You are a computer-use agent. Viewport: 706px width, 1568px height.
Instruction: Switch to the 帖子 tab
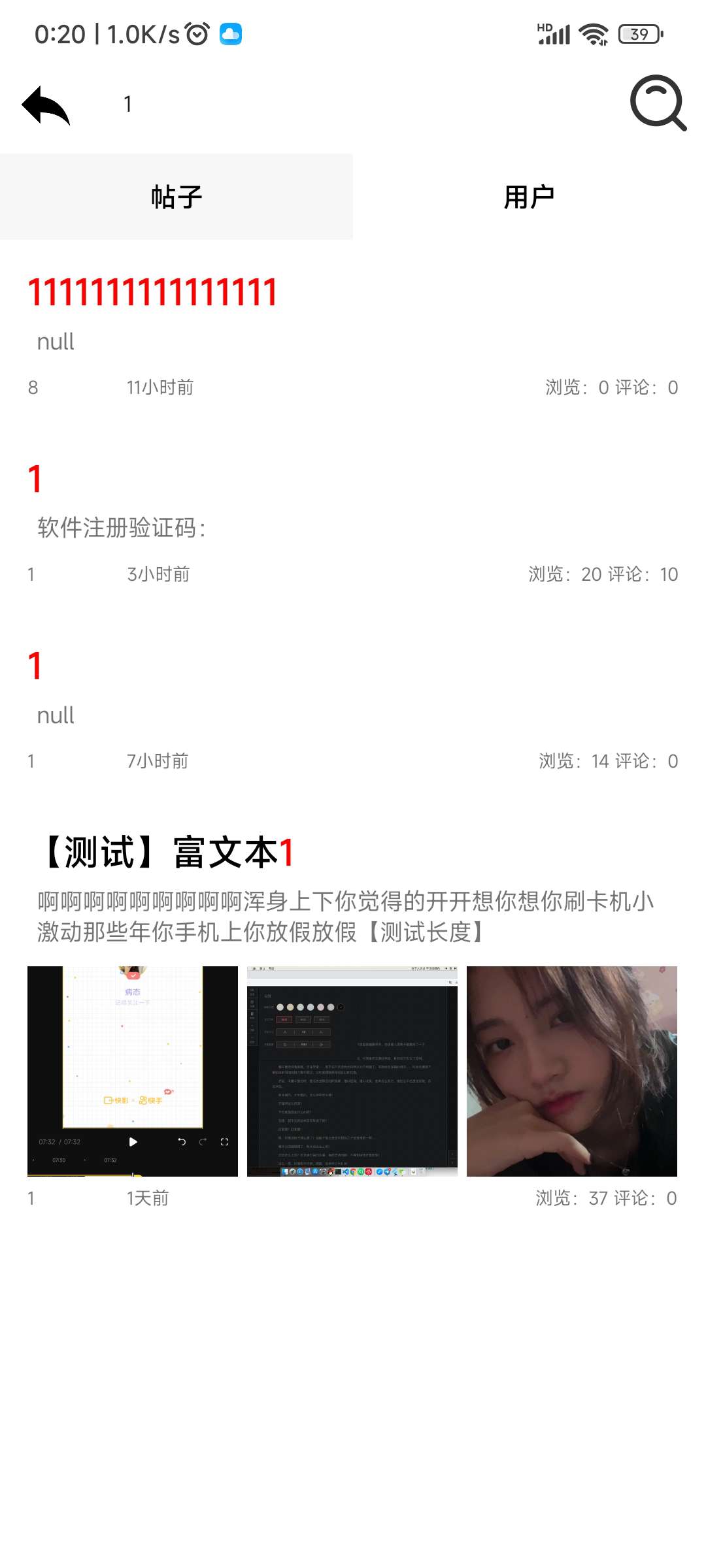(x=176, y=197)
